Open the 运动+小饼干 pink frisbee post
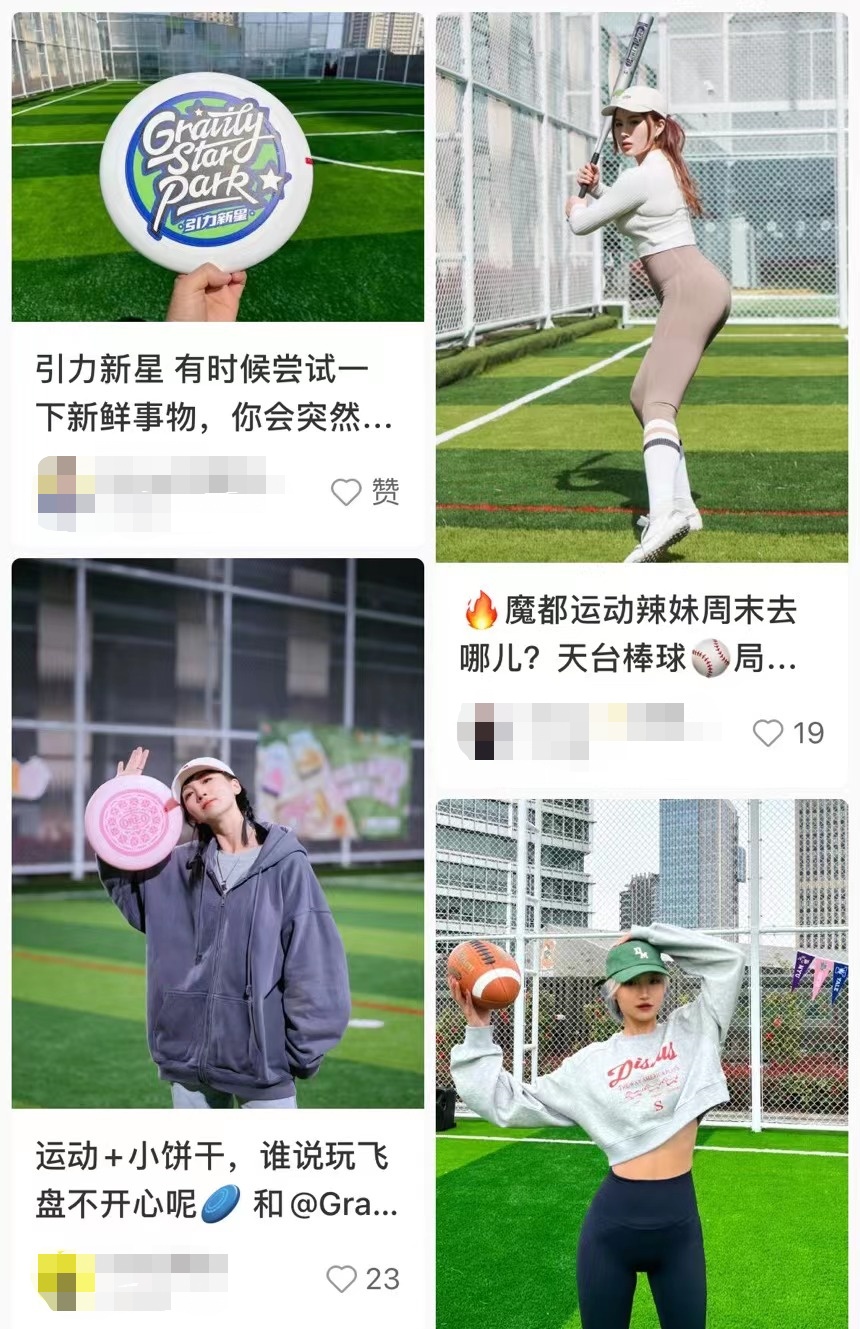This screenshot has width=860, height=1329. coord(217,833)
